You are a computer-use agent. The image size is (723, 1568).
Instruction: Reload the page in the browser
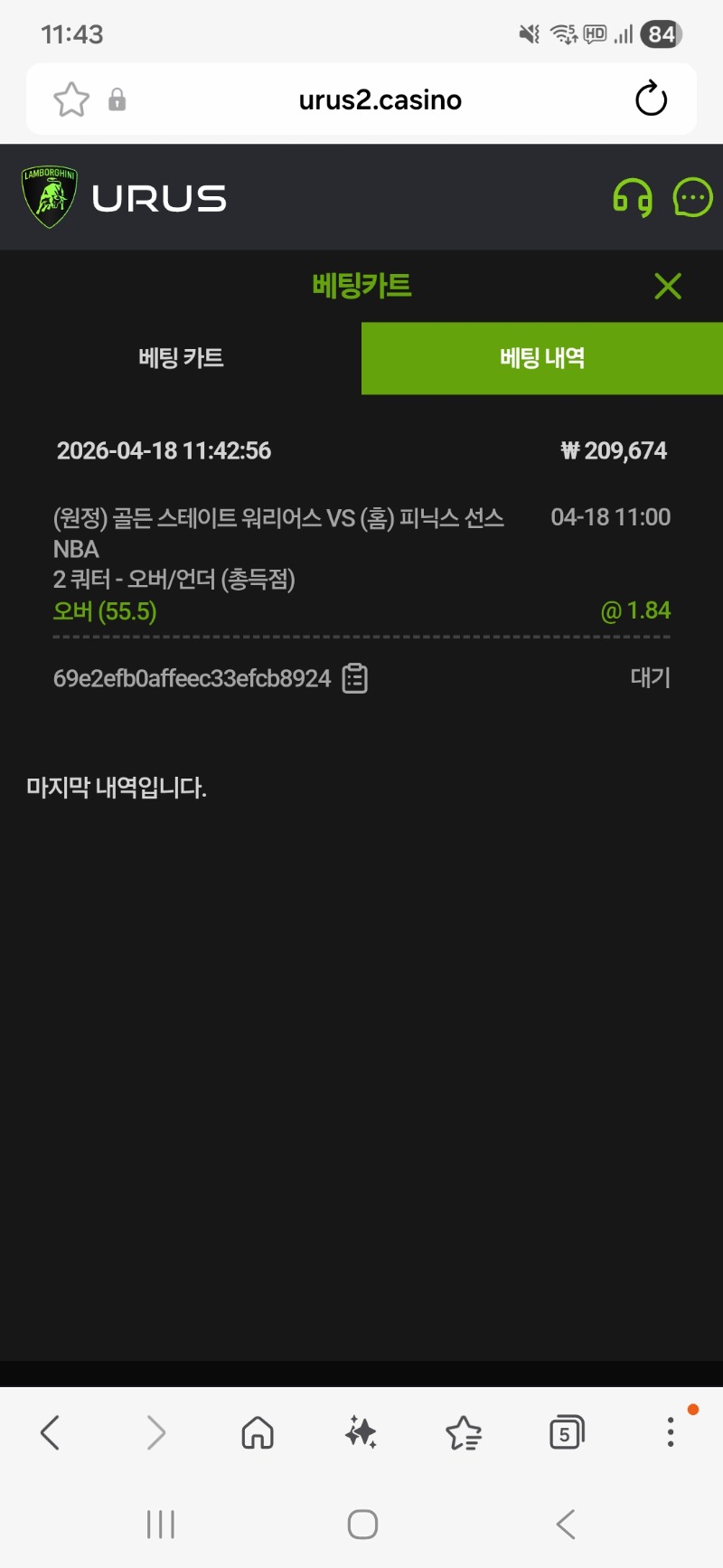point(651,99)
